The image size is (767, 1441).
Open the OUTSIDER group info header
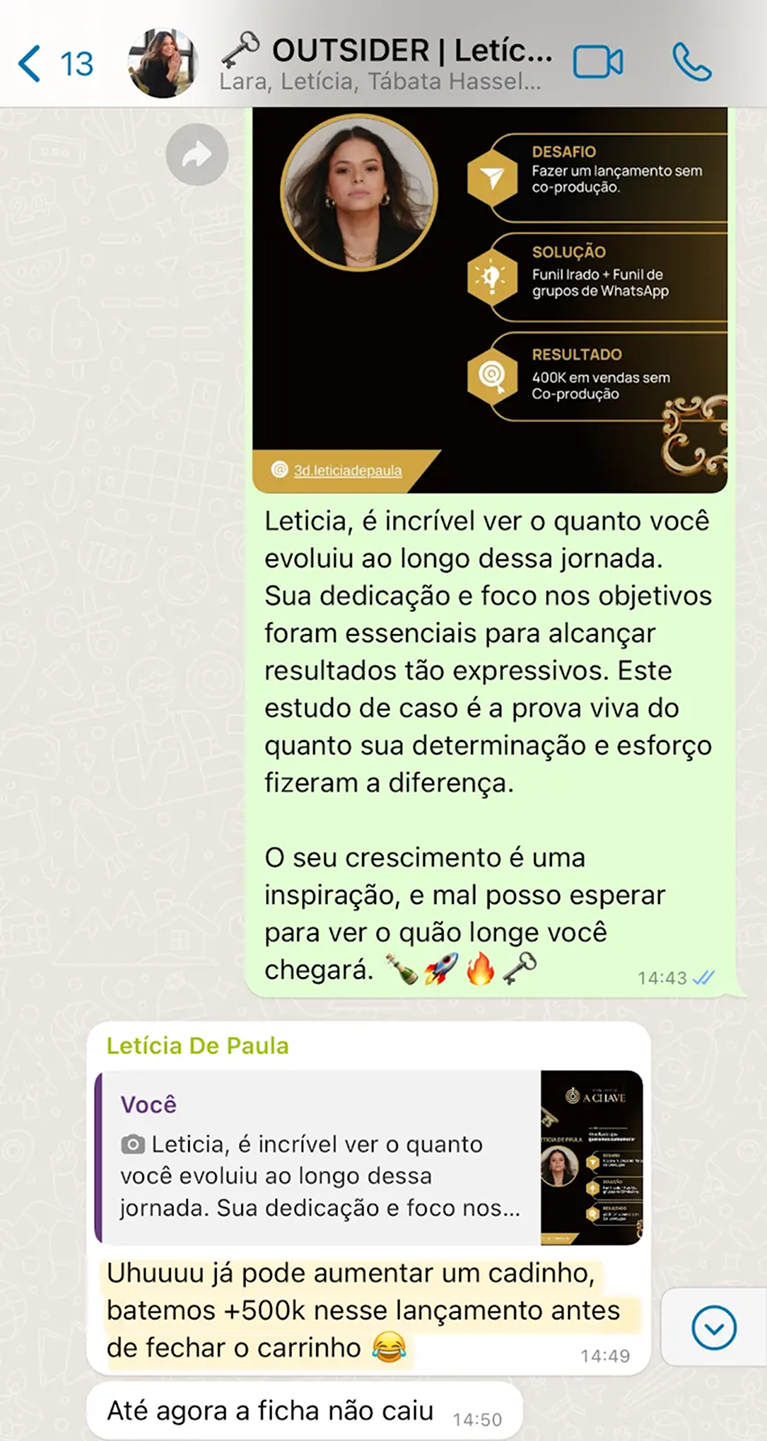(x=385, y=62)
